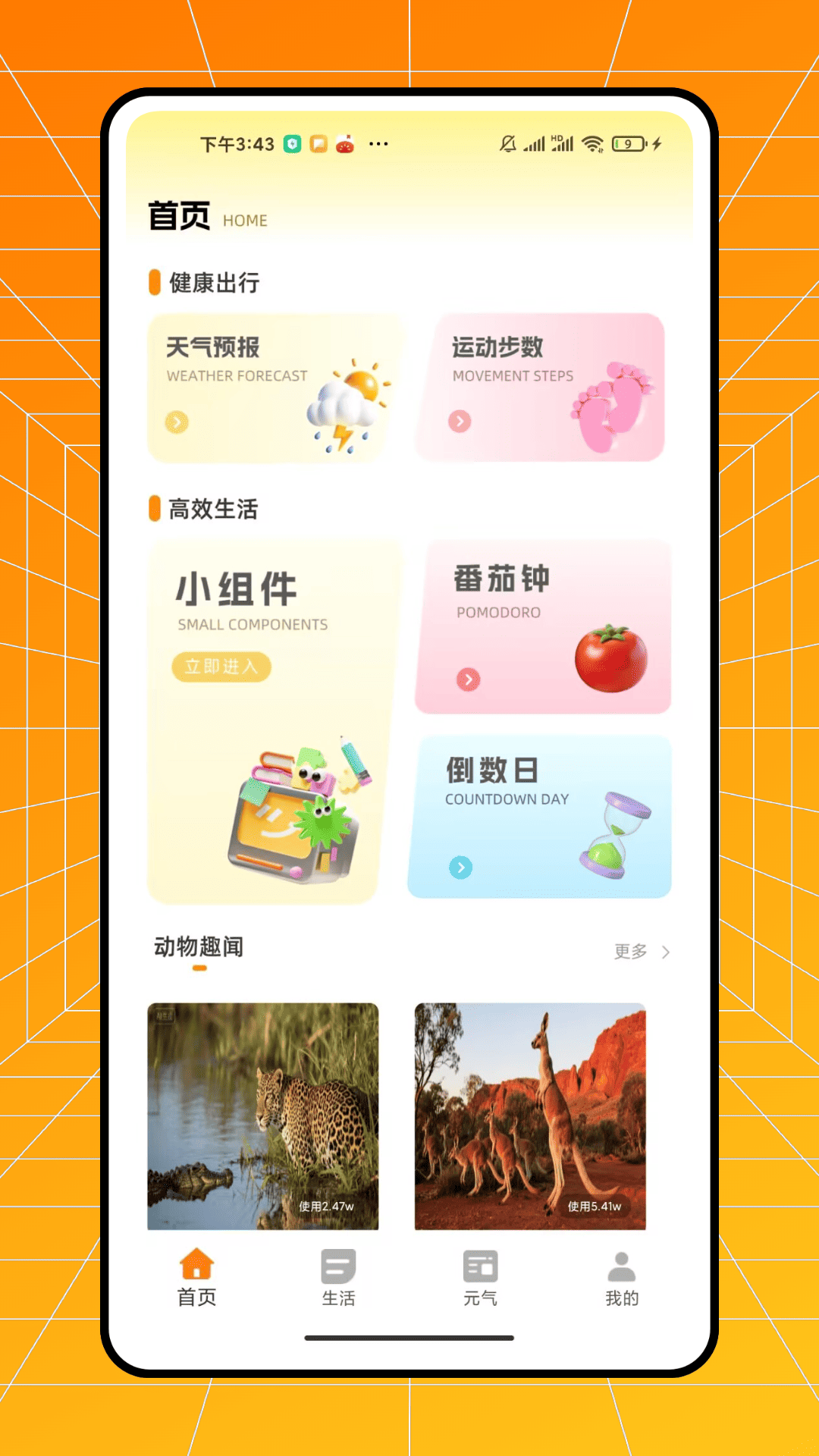Tap the 我的 profile icon
Viewport: 819px width, 1456px height.
click(x=622, y=1263)
